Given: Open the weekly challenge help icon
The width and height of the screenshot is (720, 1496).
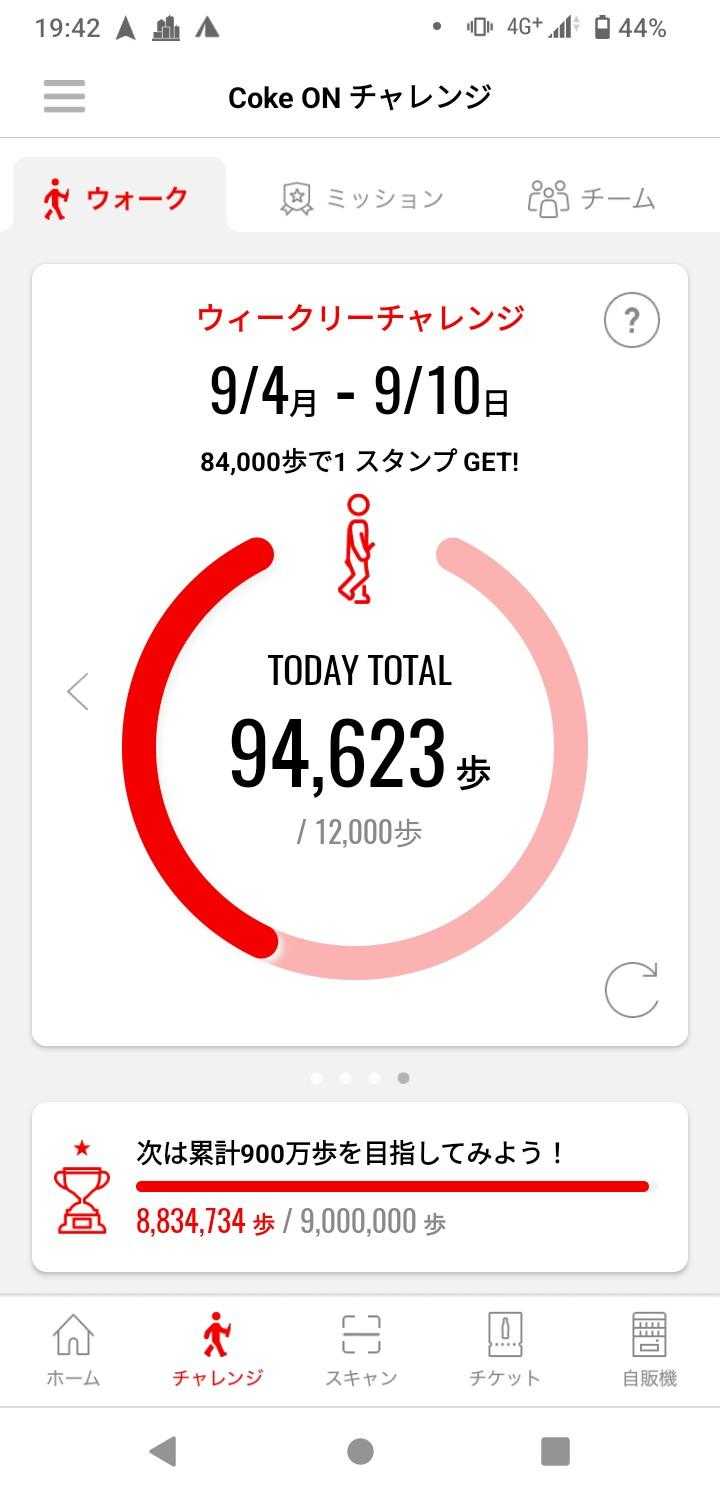Looking at the screenshot, I should point(632,321).
